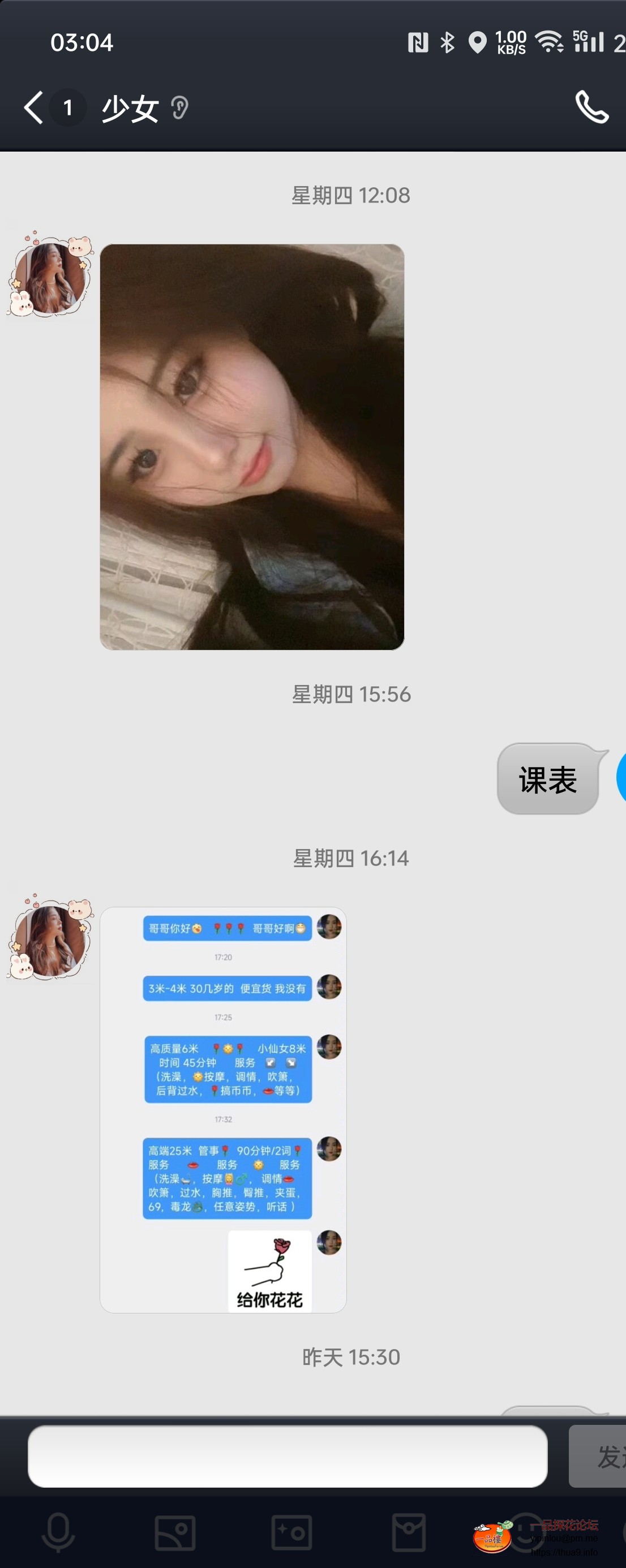The image size is (626, 1568).
Task: Go back to the chat list
Action: pos(33,107)
